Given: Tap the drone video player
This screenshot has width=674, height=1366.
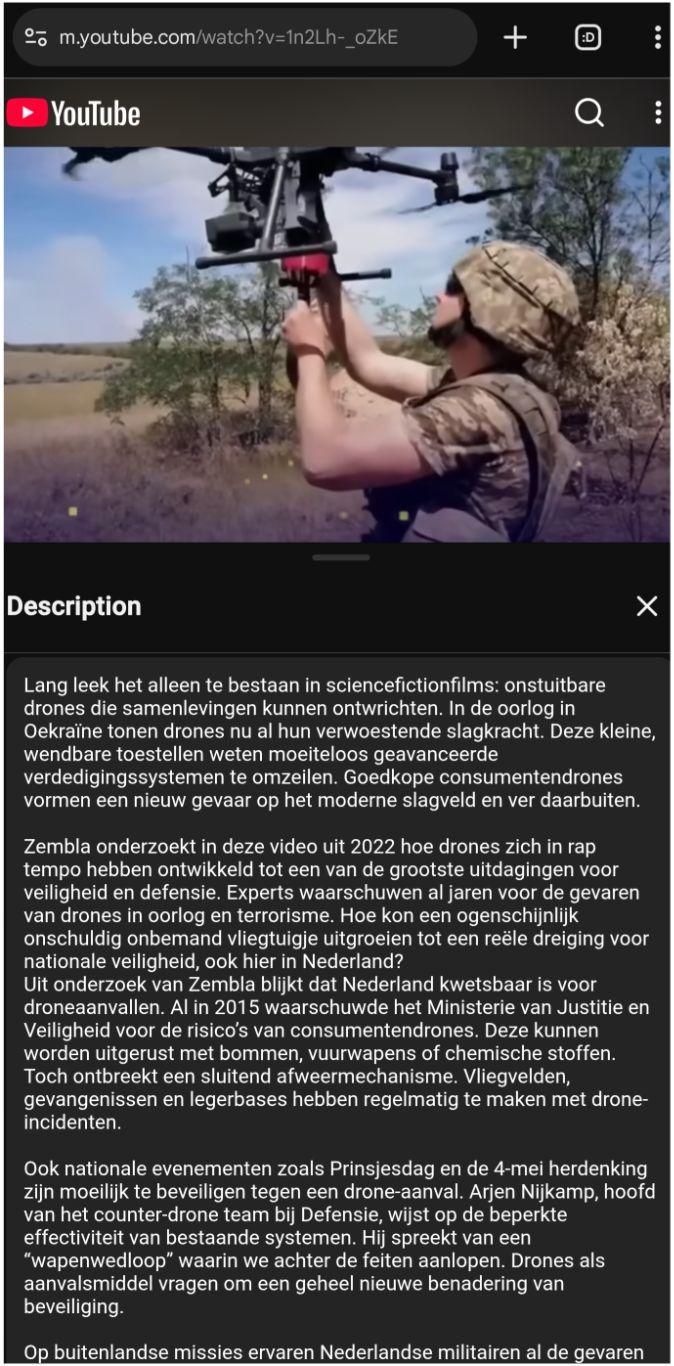Looking at the screenshot, I should click(337, 345).
